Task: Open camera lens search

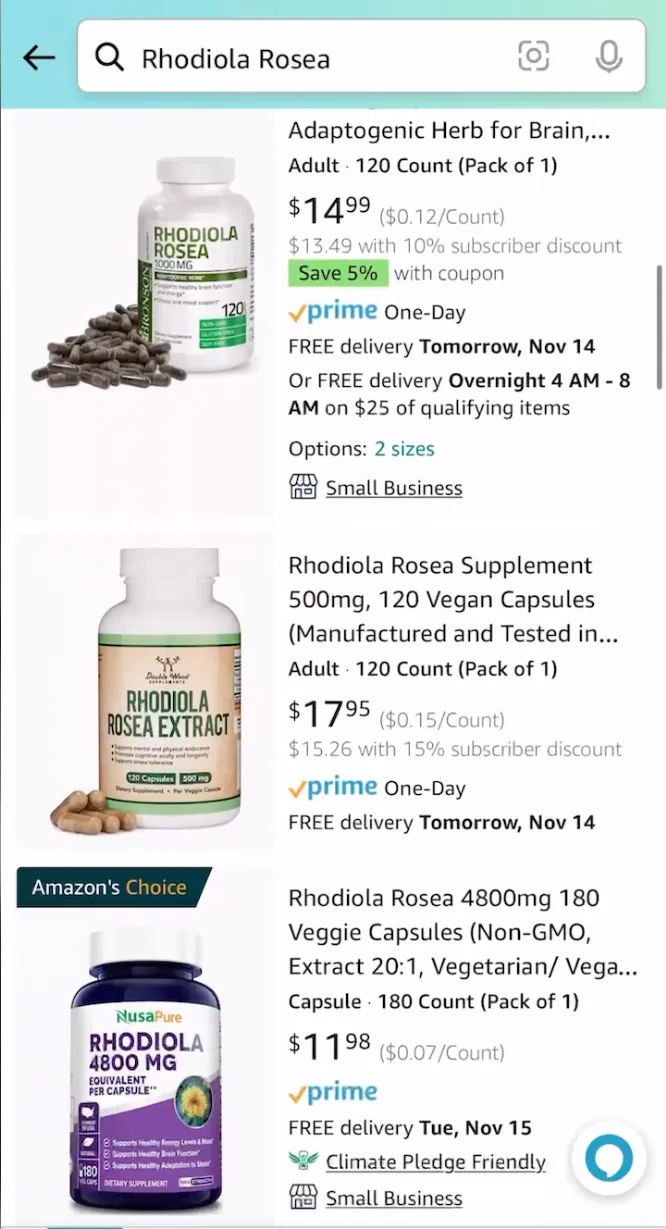Action: [x=534, y=57]
